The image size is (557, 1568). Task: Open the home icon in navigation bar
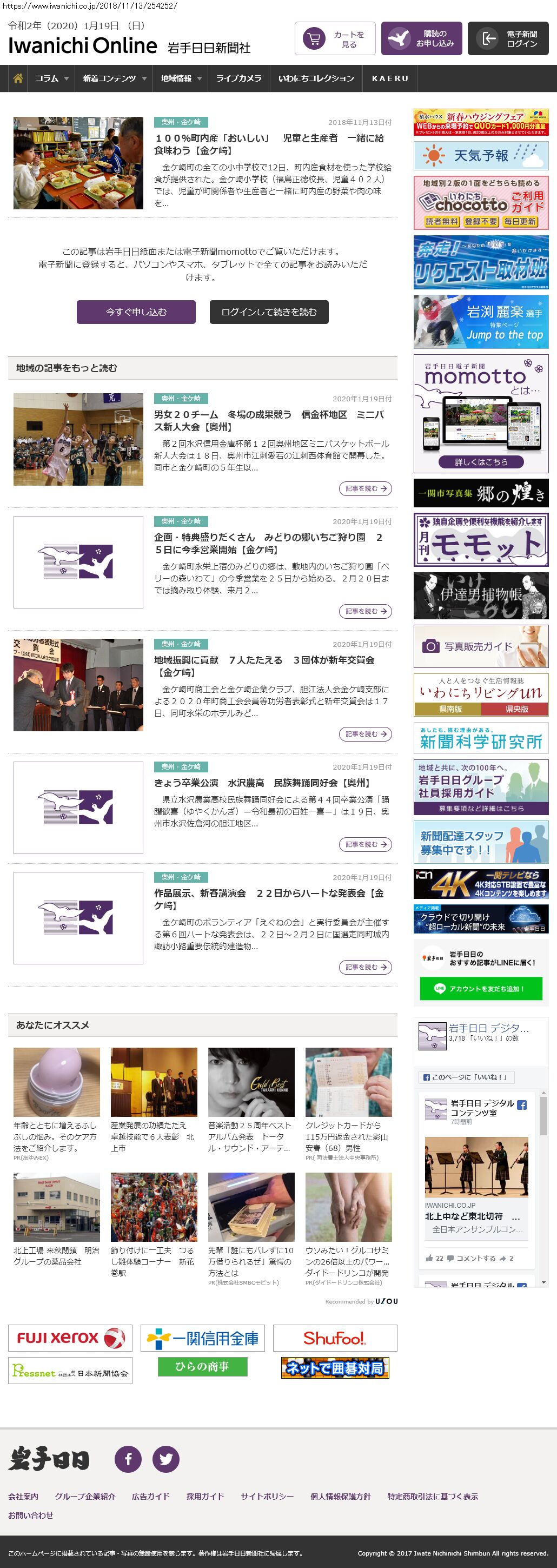click(x=18, y=78)
